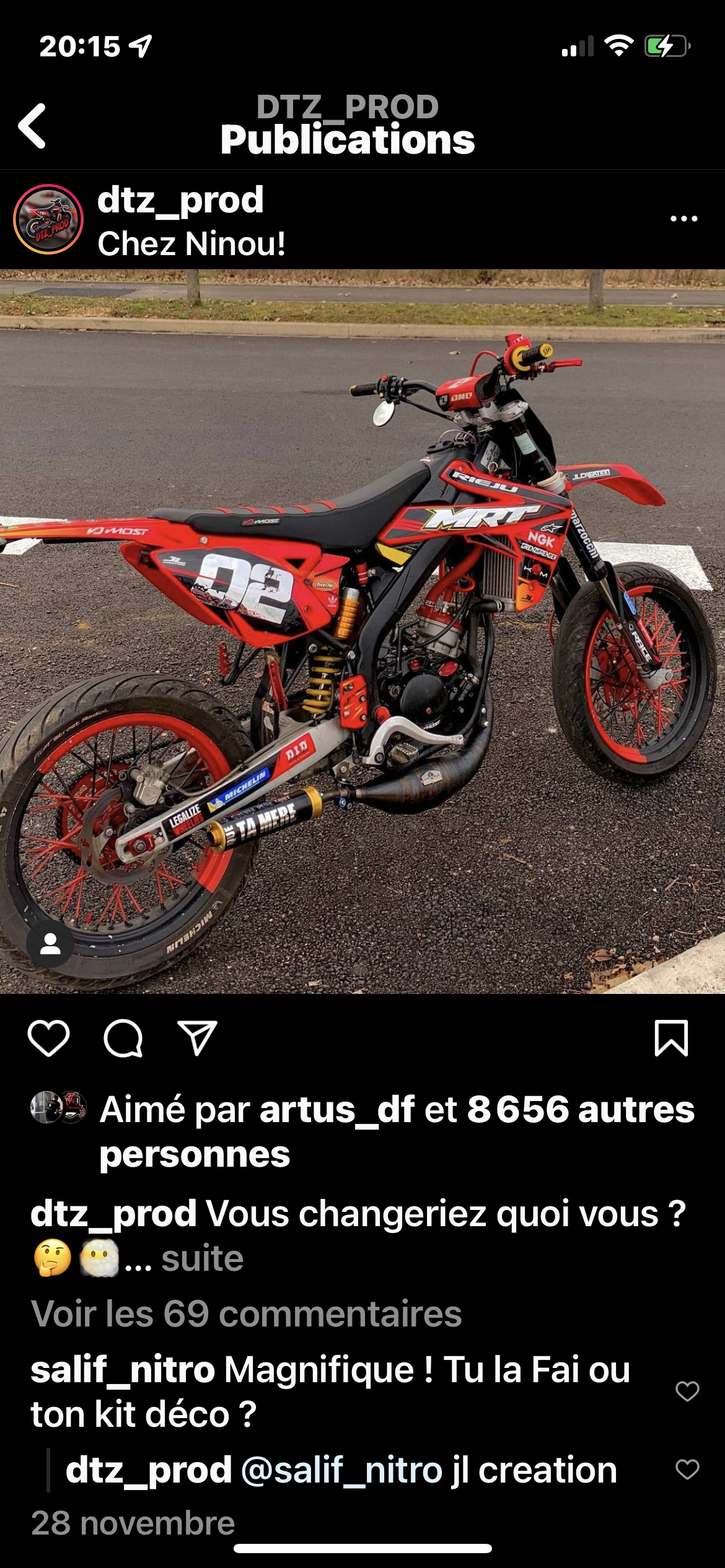
Task: Open dtz_prod username in post header
Action: (180, 200)
